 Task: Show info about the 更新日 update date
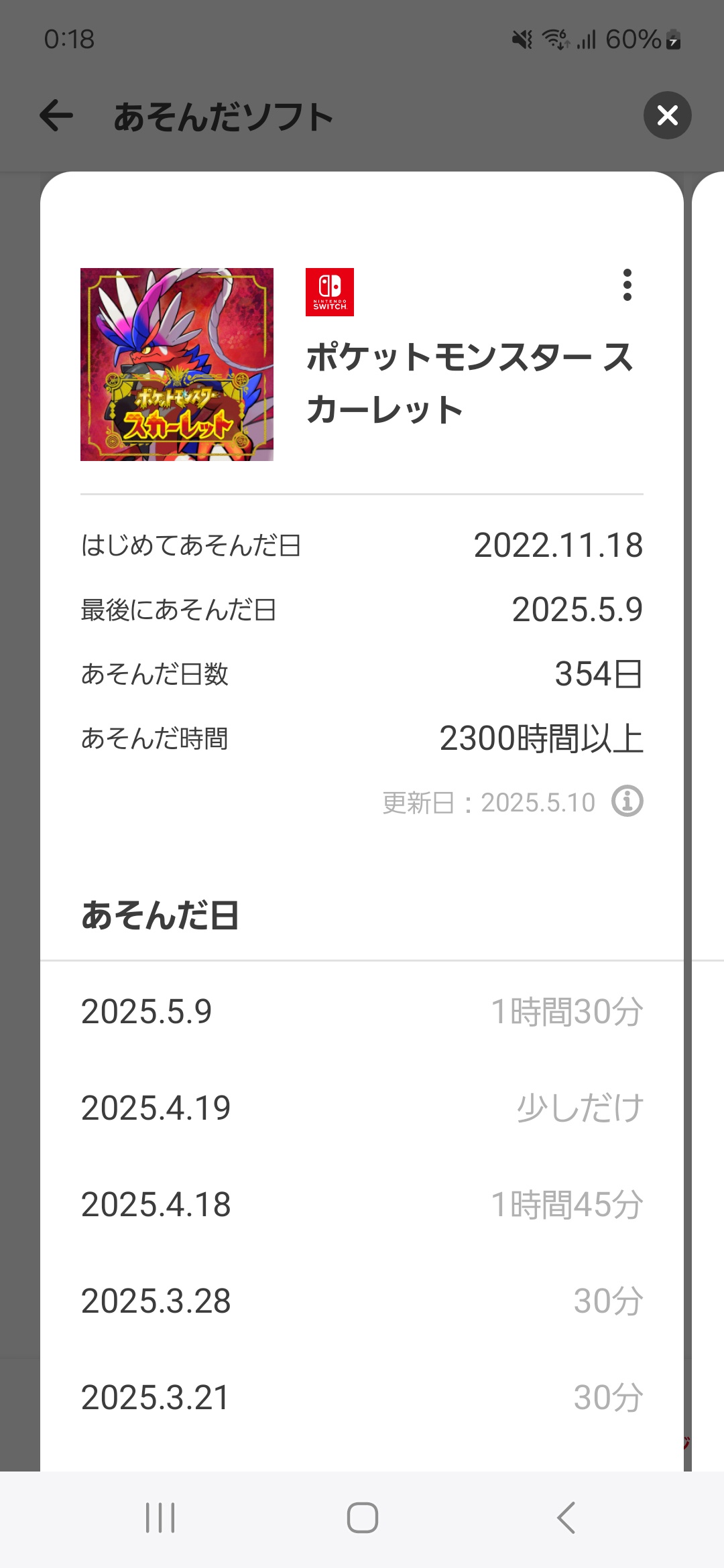pos(627,801)
